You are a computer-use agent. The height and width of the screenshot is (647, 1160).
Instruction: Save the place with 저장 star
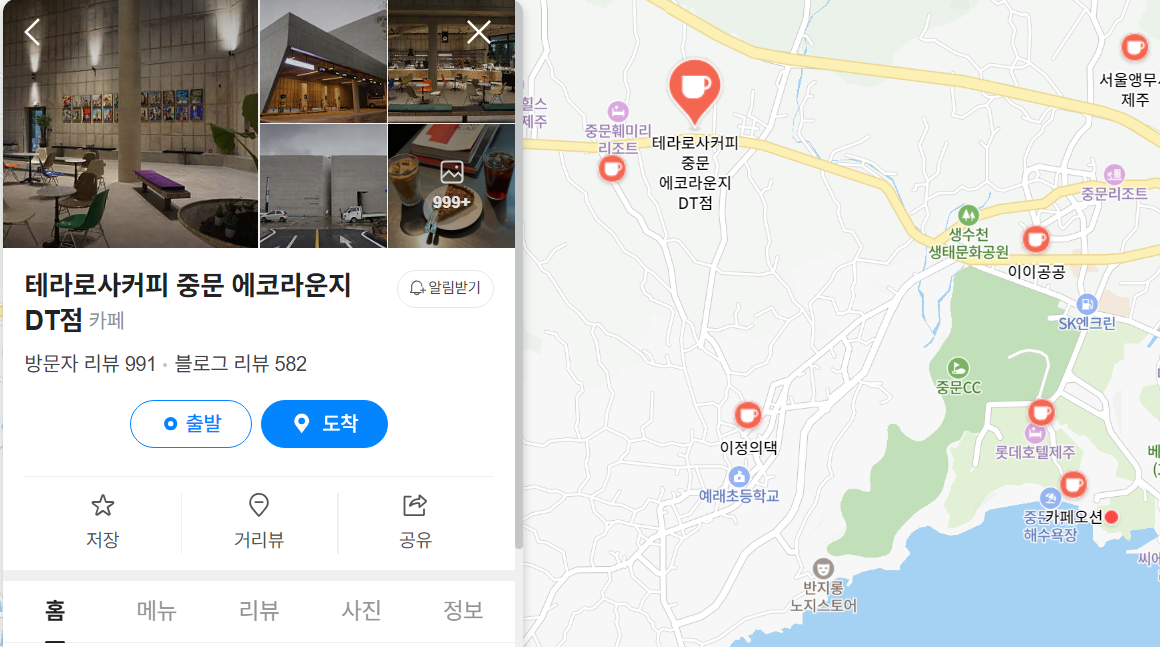(103, 522)
